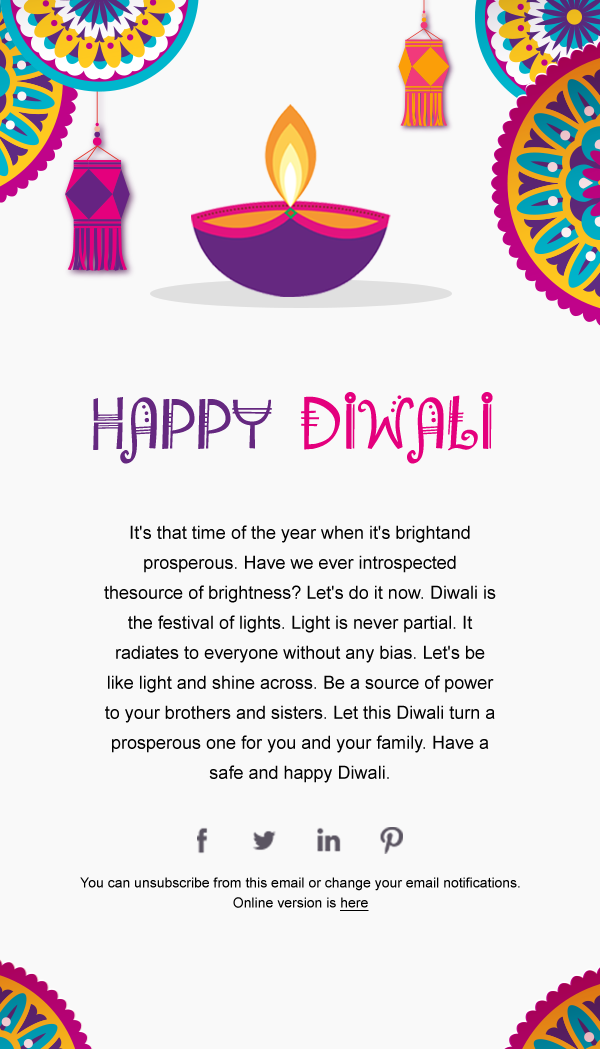Visit the LinkedIn page icon
Image resolution: width=600 pixels, height=1049 pixels.
click(x=328, y=840)
